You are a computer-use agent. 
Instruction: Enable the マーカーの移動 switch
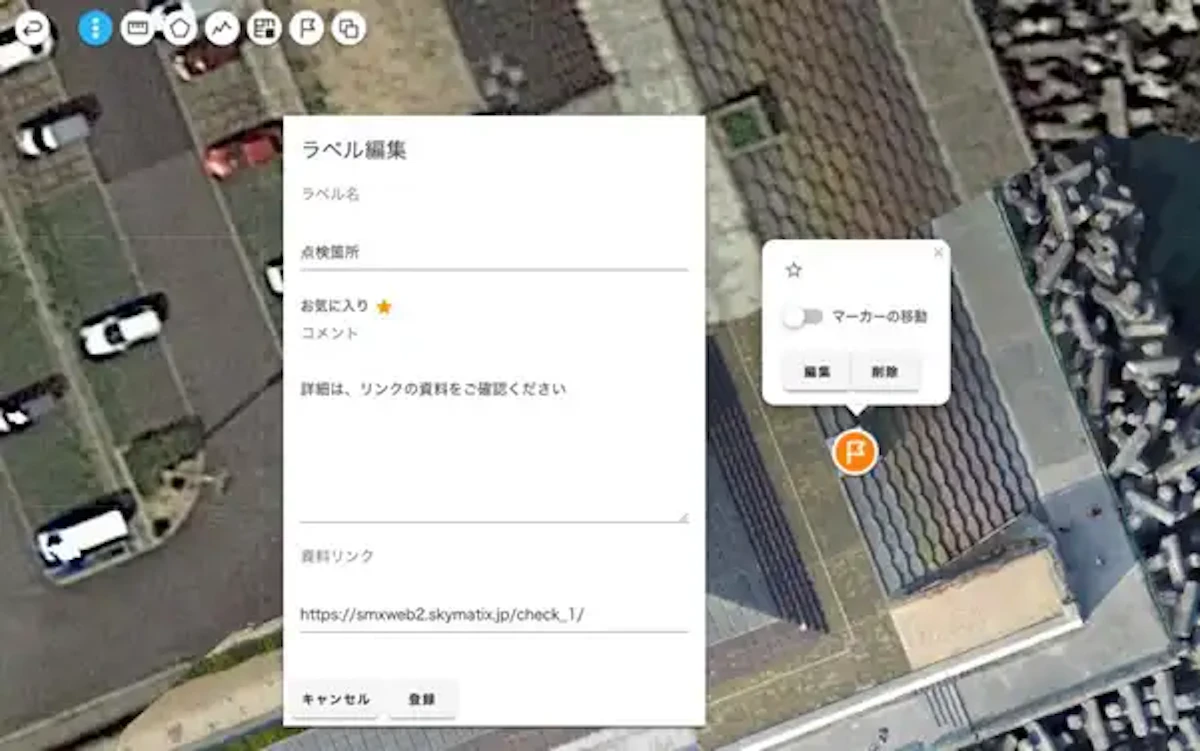803,317
